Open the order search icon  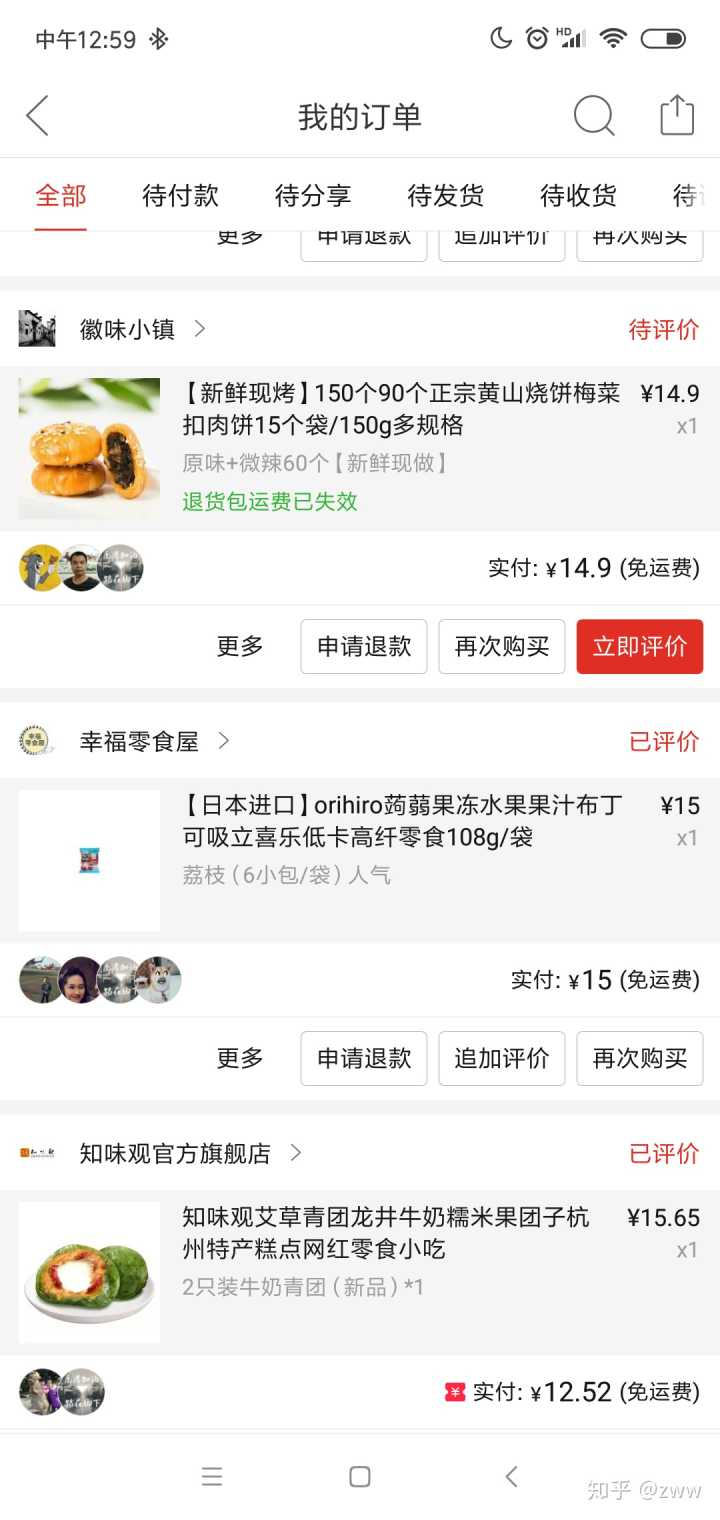(593, 116)
